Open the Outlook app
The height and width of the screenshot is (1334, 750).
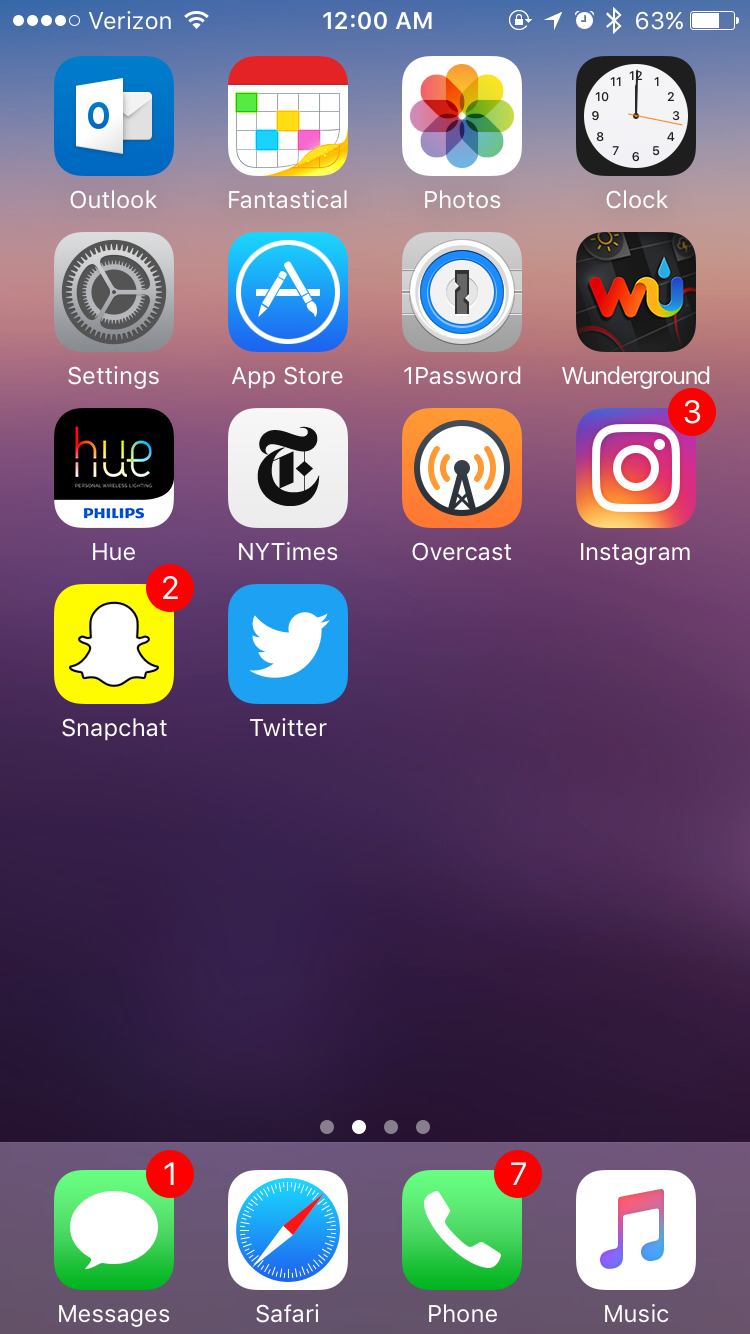[x=114, y=116]
